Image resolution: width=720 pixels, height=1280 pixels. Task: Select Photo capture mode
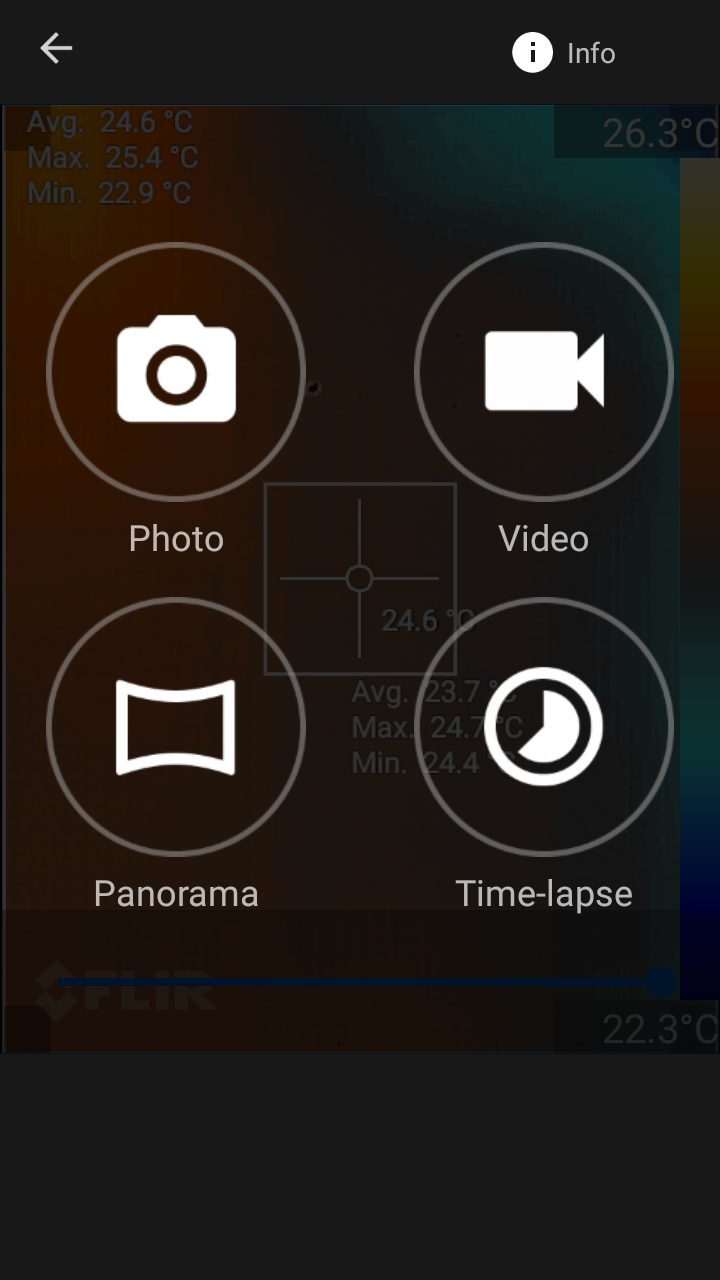176,372
